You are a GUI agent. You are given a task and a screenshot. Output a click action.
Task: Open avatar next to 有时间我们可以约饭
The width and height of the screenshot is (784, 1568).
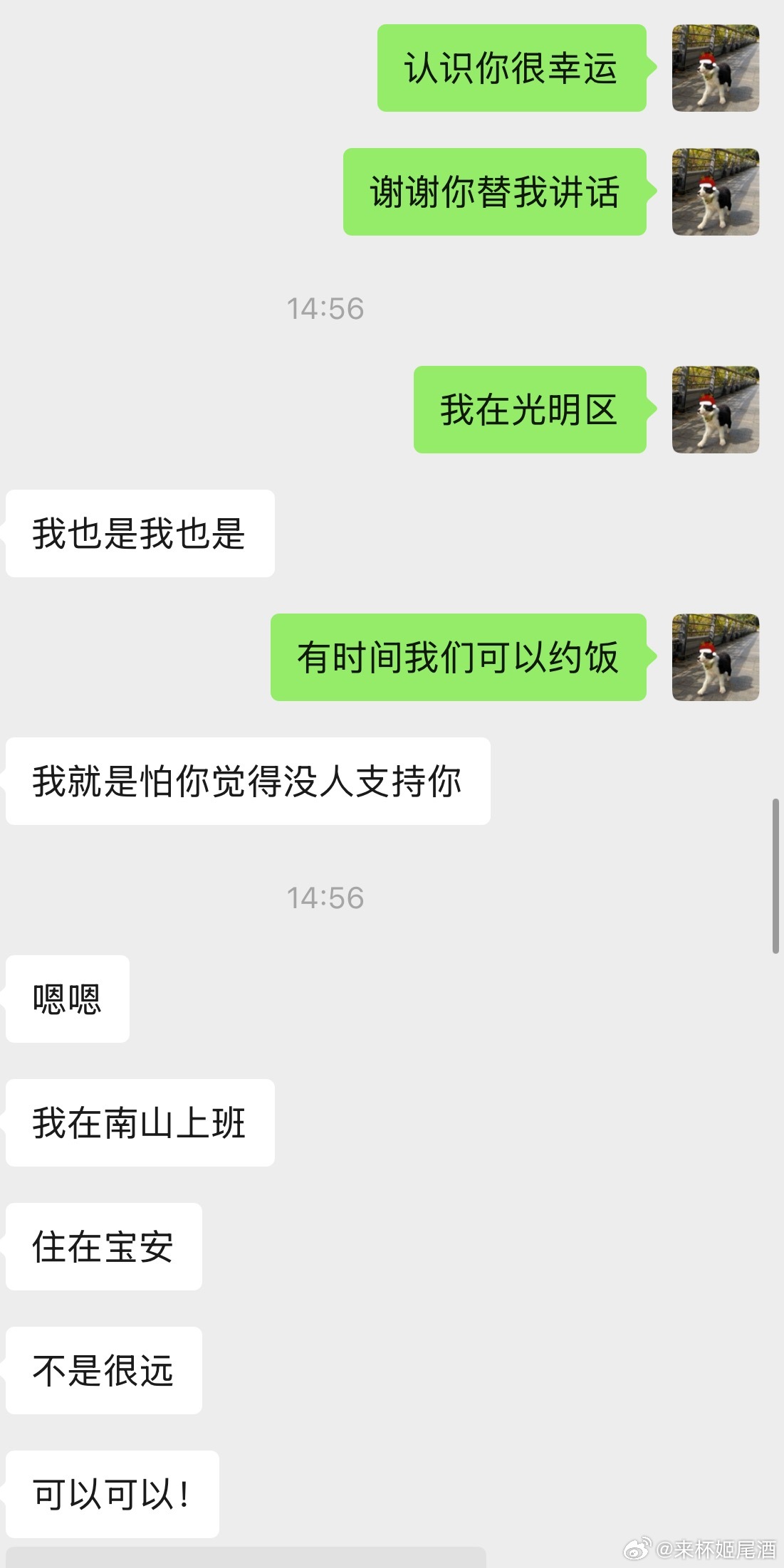point(715,657)
